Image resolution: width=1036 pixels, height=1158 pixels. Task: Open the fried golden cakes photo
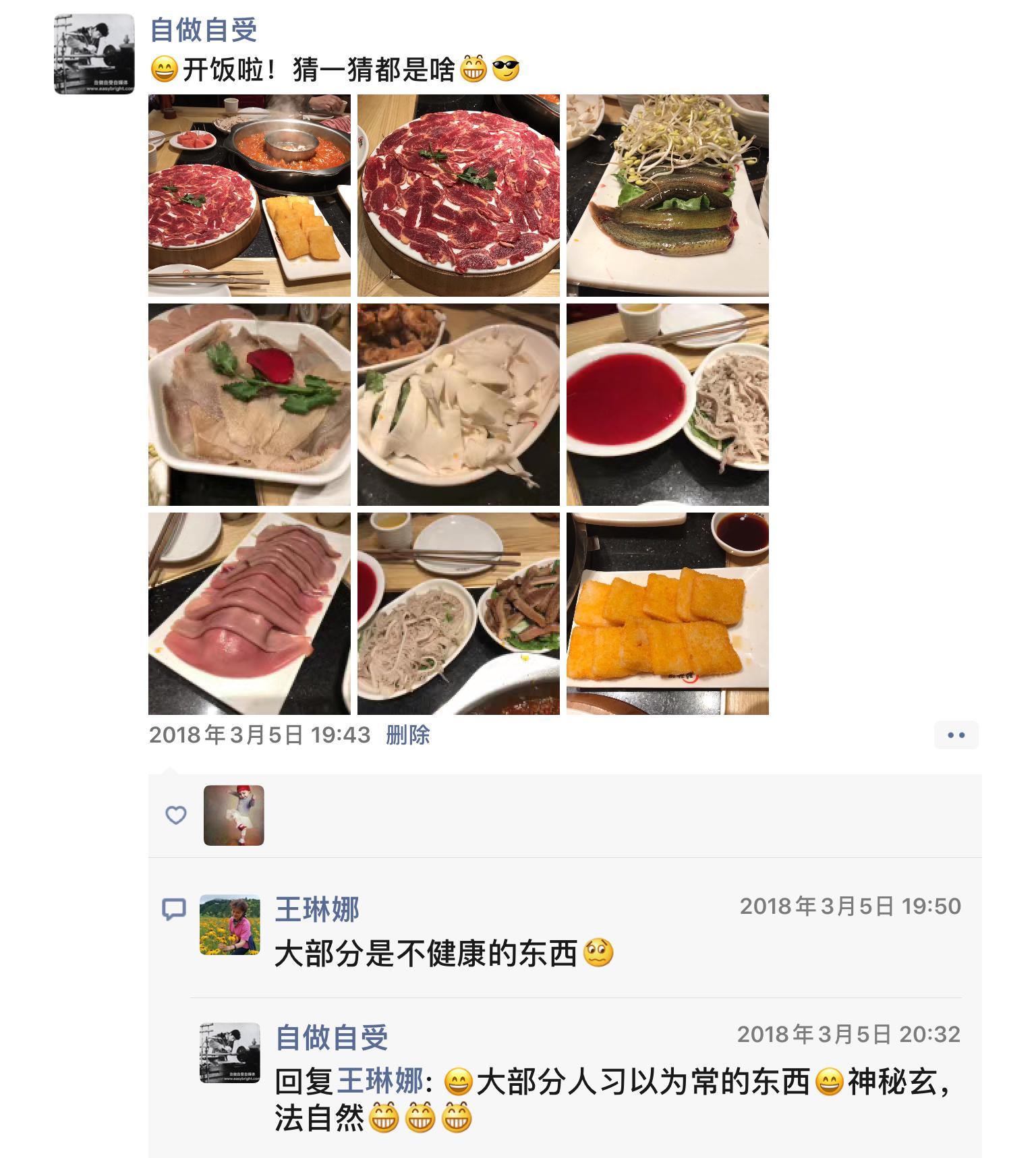pos(667,613)
